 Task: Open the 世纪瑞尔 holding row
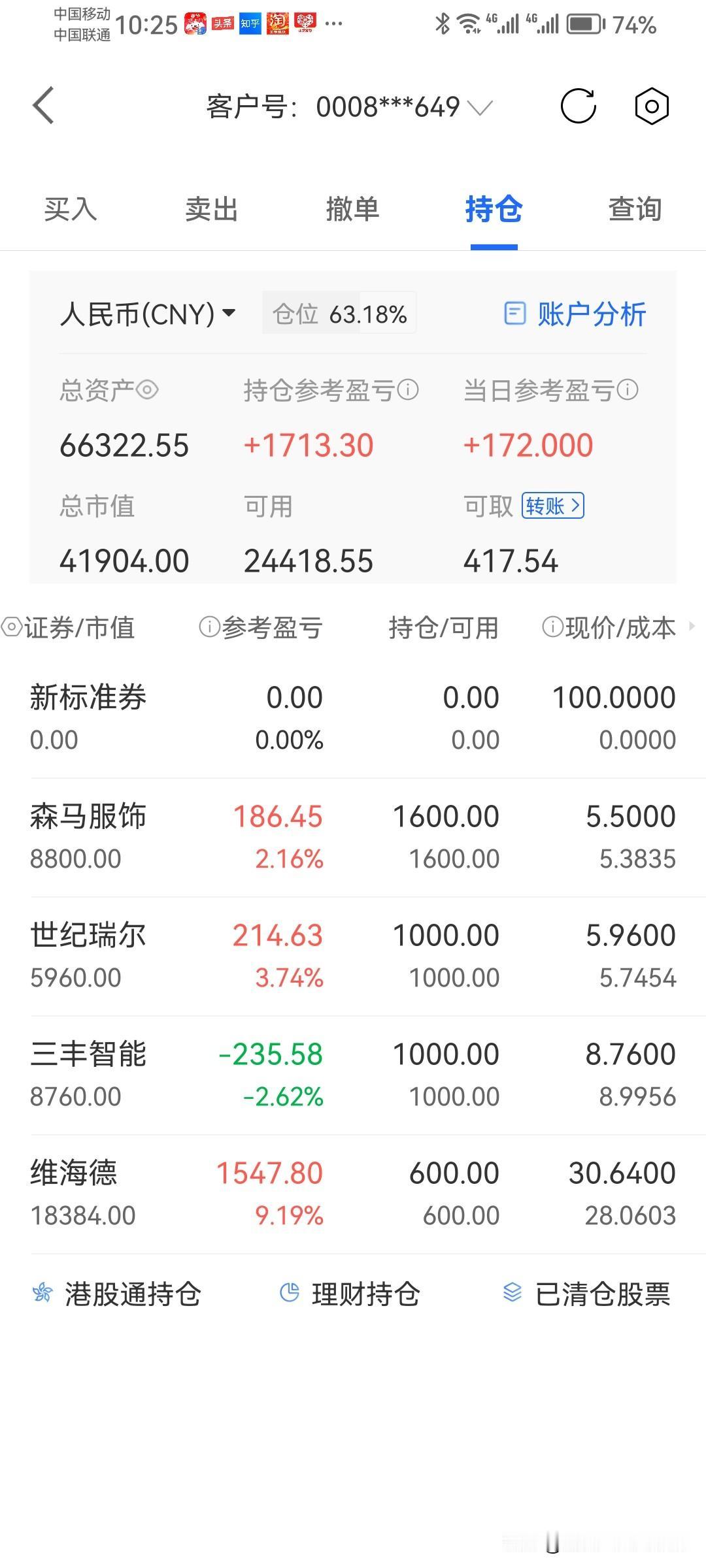(353, 956)
